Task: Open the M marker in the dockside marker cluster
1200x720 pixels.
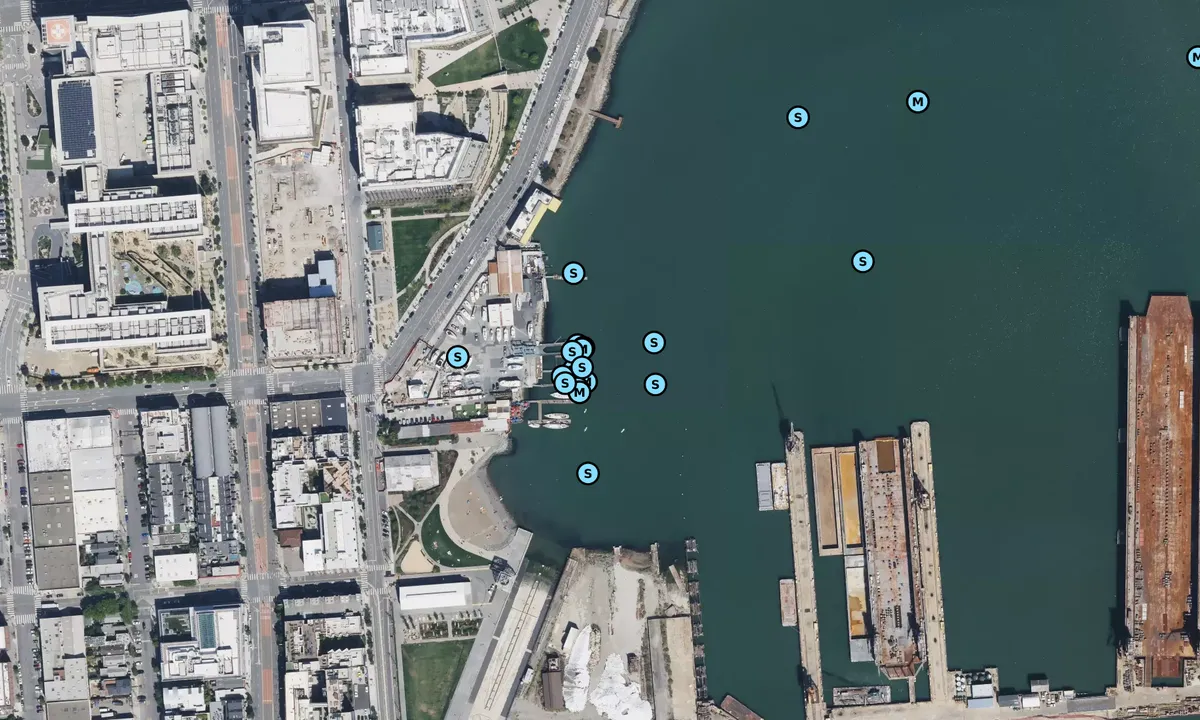Action: coord(579,392)
